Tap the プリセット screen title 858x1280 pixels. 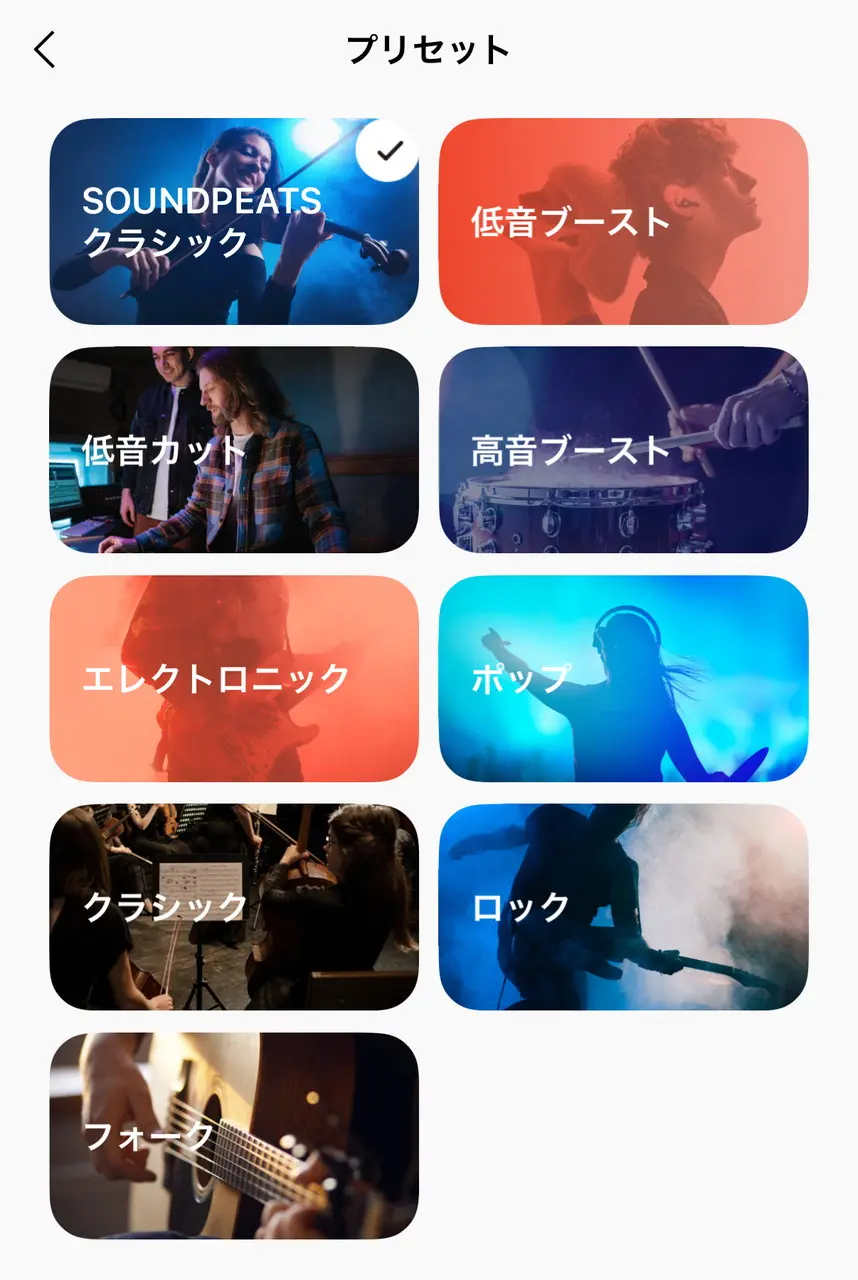pos(428,47)
